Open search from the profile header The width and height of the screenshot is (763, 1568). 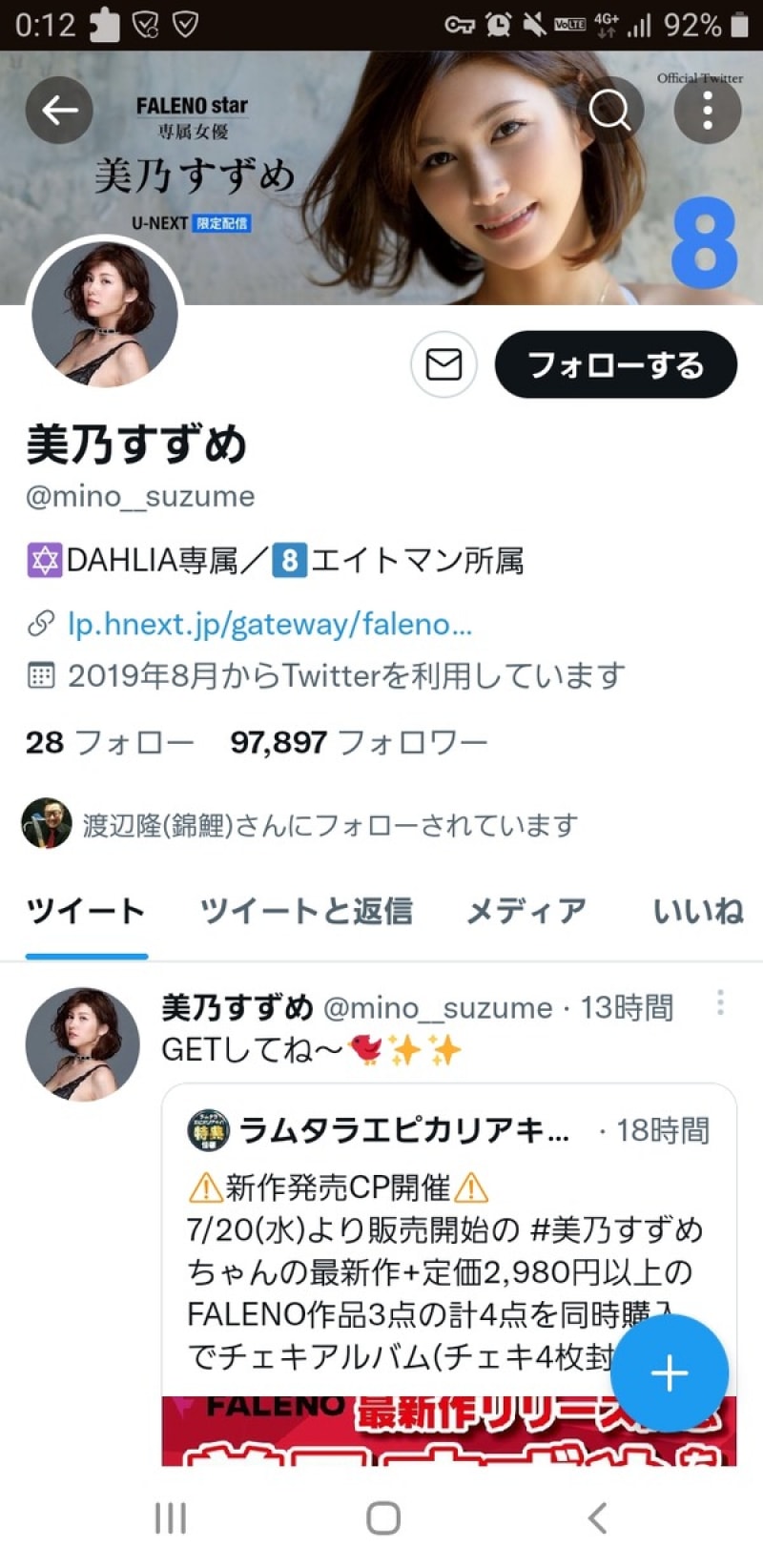tap(610, 111)
